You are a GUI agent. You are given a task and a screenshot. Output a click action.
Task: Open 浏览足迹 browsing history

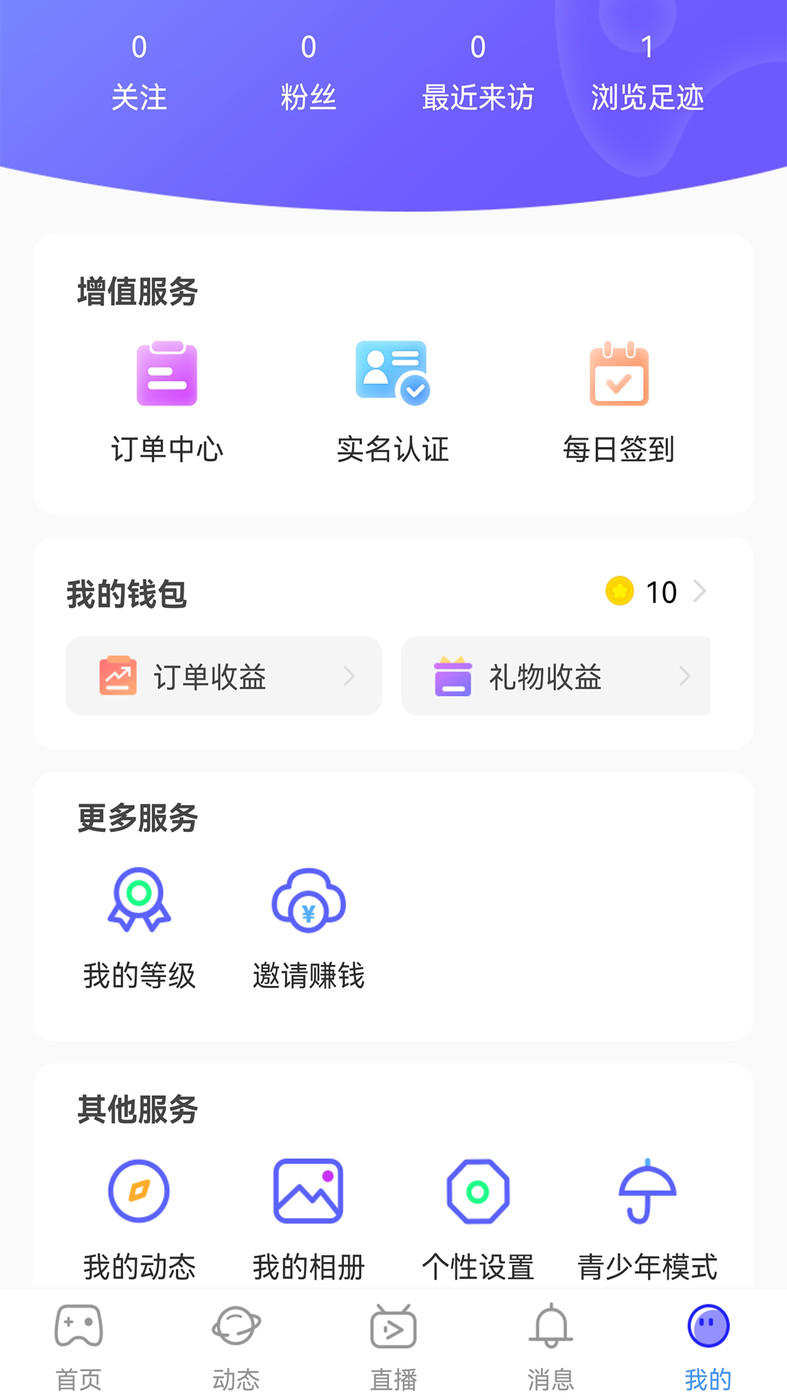[x=647, y=72]
